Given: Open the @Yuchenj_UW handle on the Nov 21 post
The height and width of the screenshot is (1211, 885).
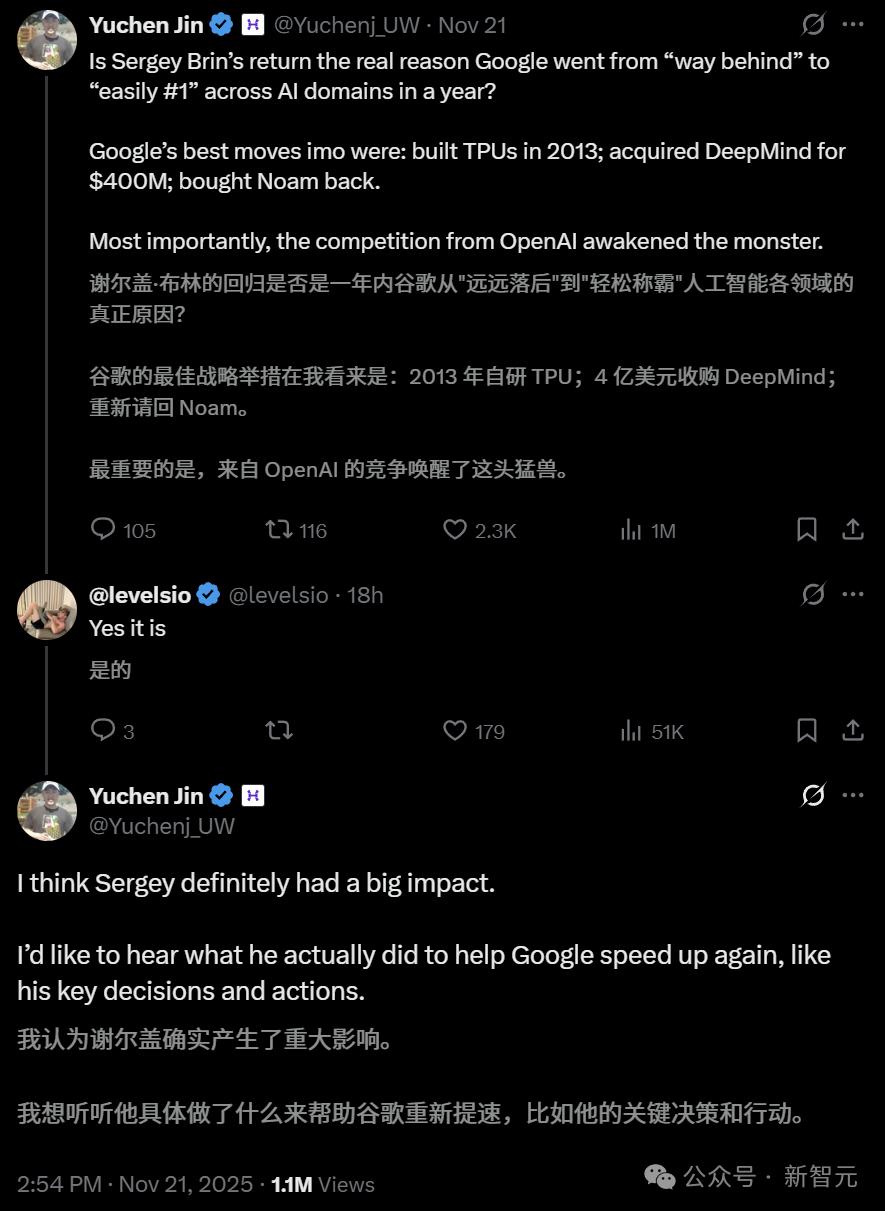Looking at the screenshot, I should [347, 25].
